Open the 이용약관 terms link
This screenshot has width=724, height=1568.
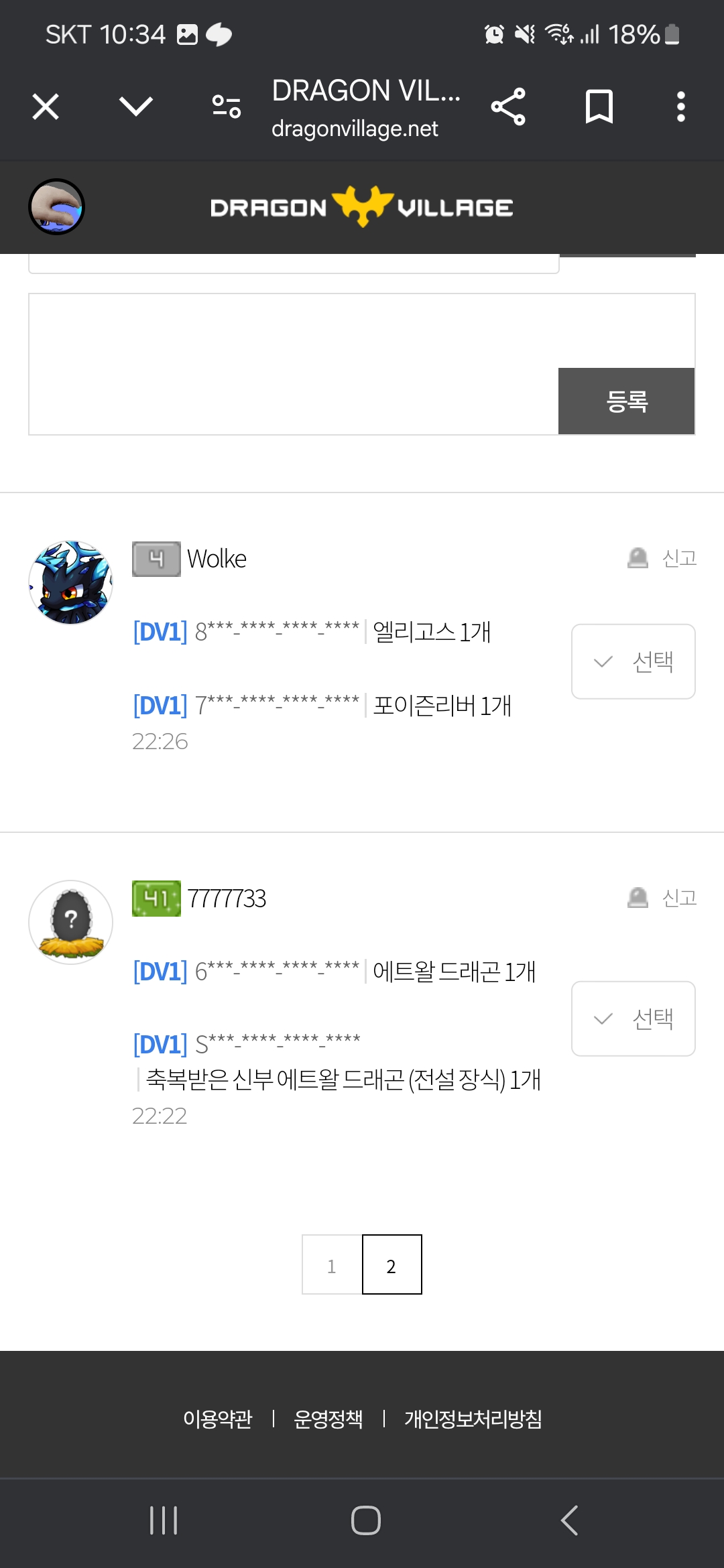tap(218, 1419)
